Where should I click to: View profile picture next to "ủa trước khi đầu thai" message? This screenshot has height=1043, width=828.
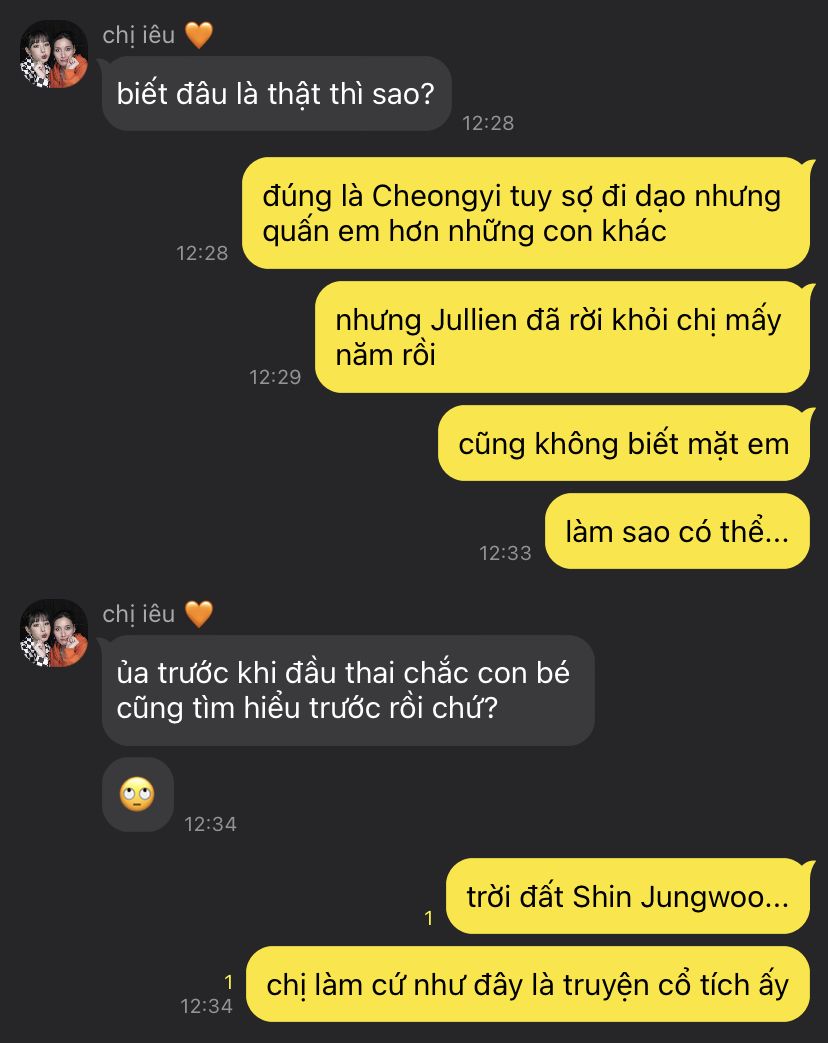(54, 634)
